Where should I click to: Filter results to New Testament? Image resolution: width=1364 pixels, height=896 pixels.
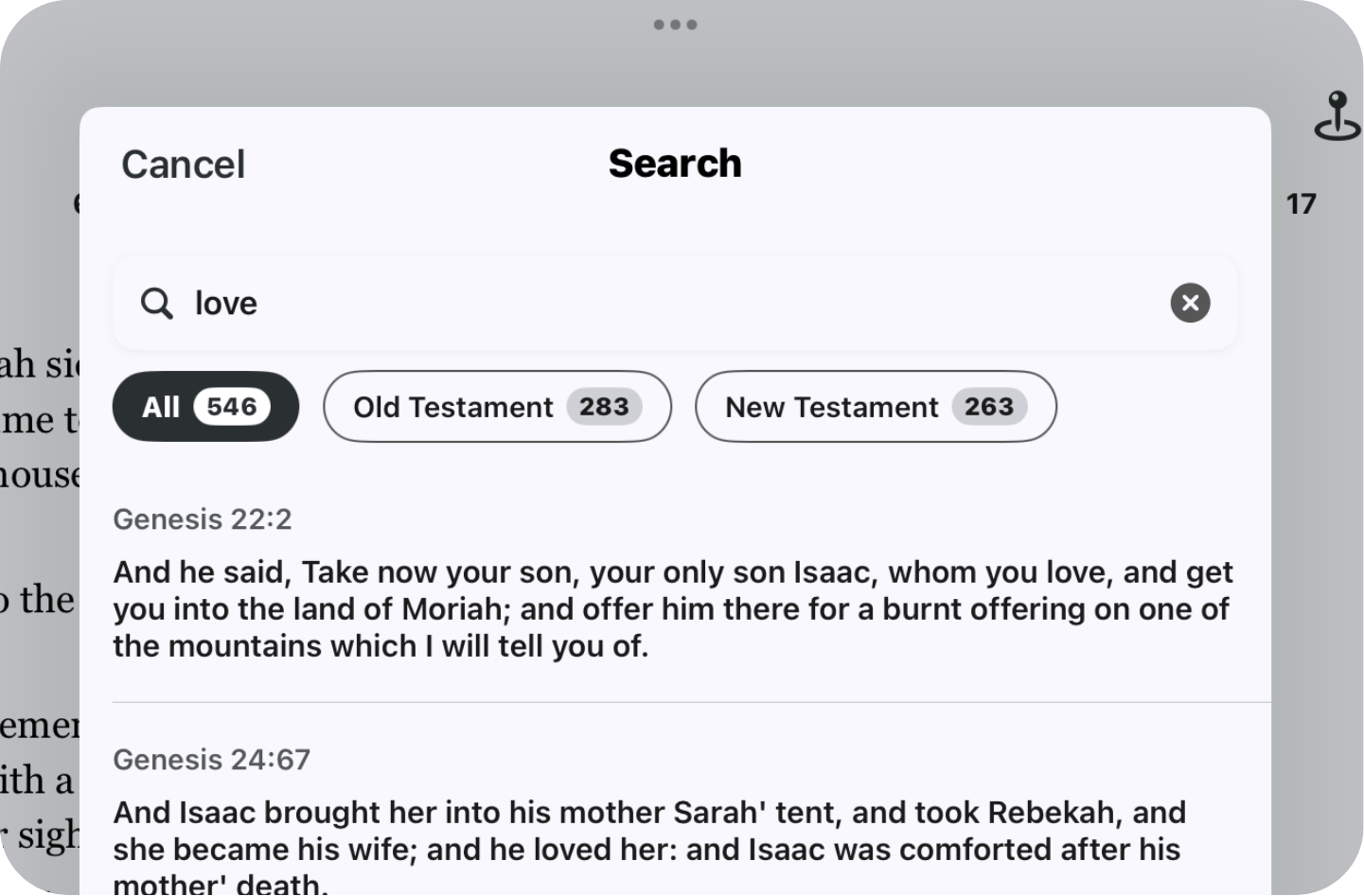coord(876,407)
